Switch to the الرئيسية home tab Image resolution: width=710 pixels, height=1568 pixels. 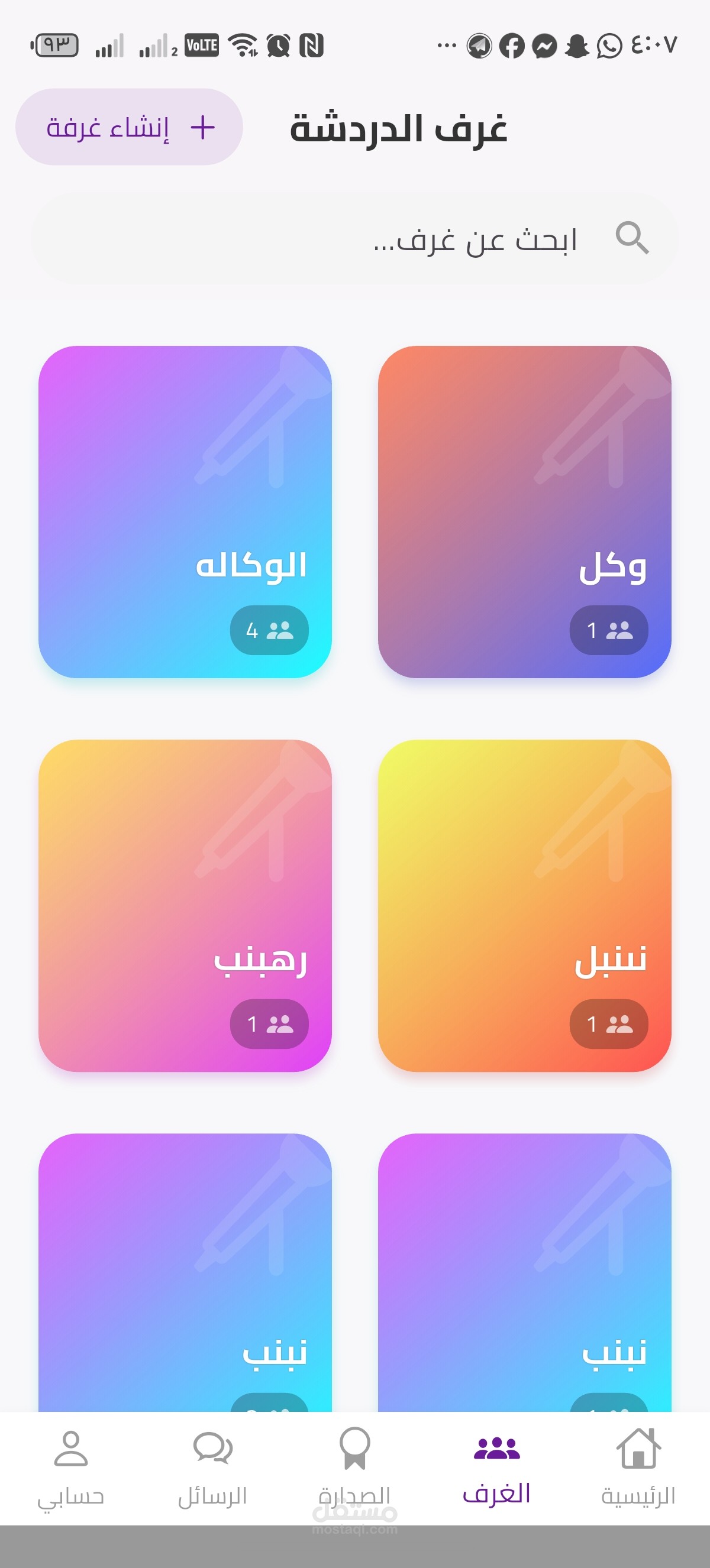click(638, 1467)
